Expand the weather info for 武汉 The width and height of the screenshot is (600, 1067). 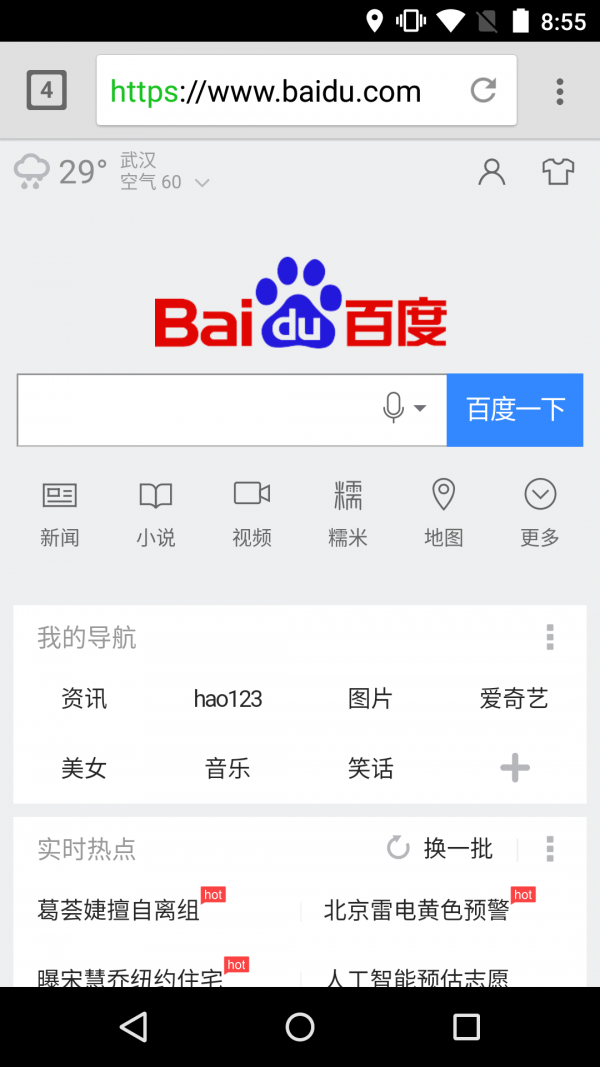point(202,183)
